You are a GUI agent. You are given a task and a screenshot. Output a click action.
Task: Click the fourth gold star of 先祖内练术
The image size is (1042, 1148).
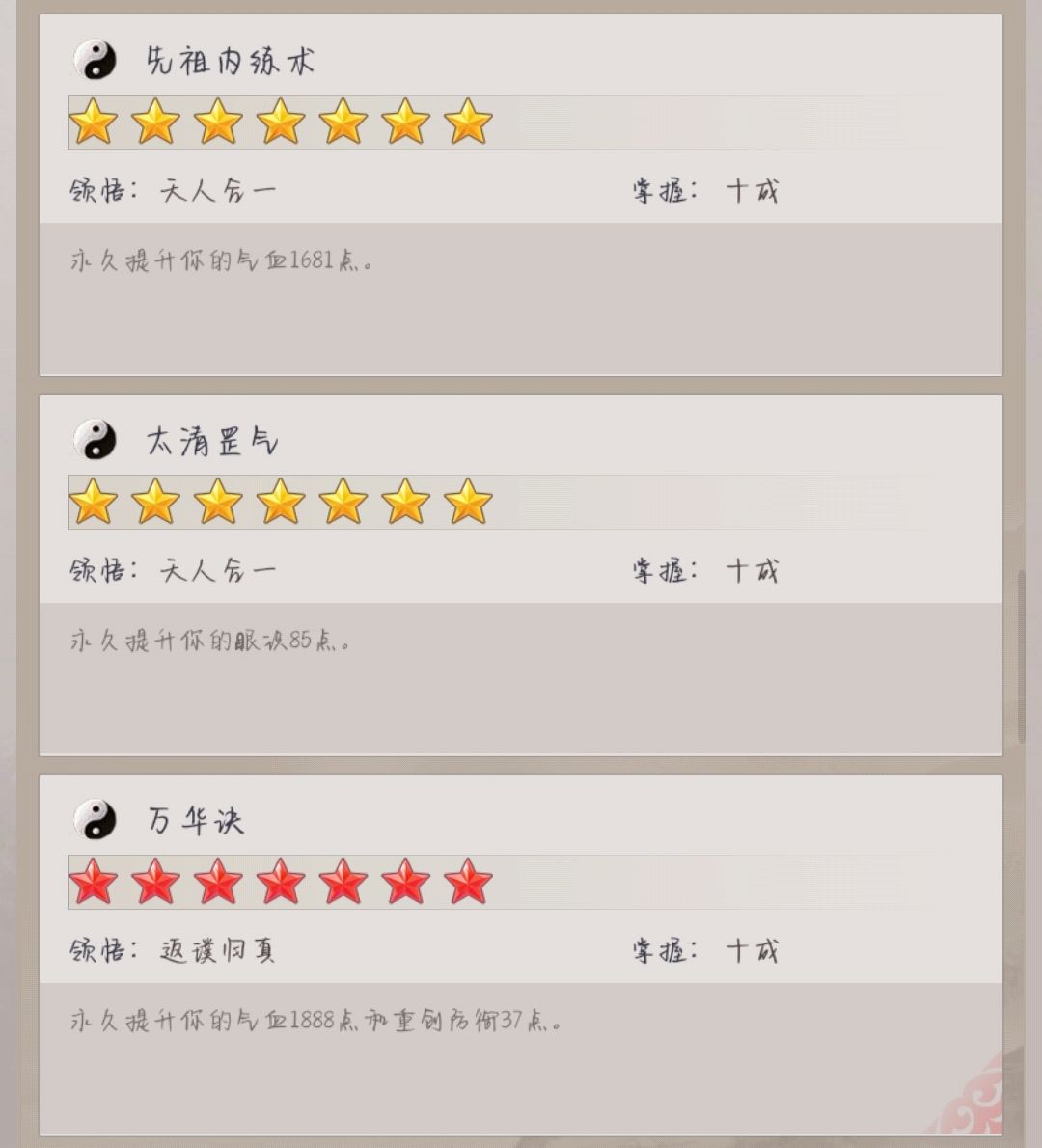click(x=281, y=123)
